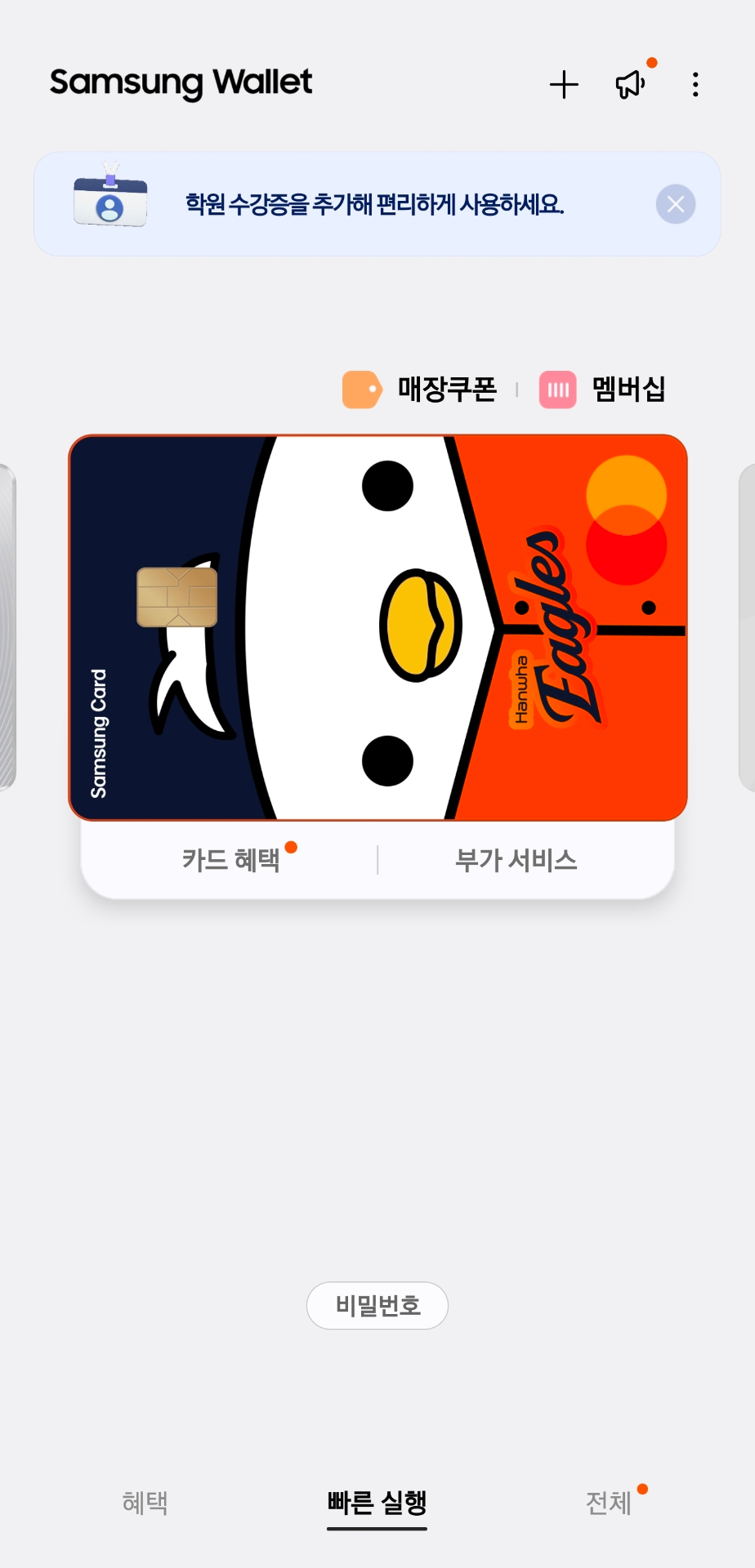This screenshot has width=755, height=1568.
Task: Open 매장쿠폰 store coupons
Action: (421, 390)
